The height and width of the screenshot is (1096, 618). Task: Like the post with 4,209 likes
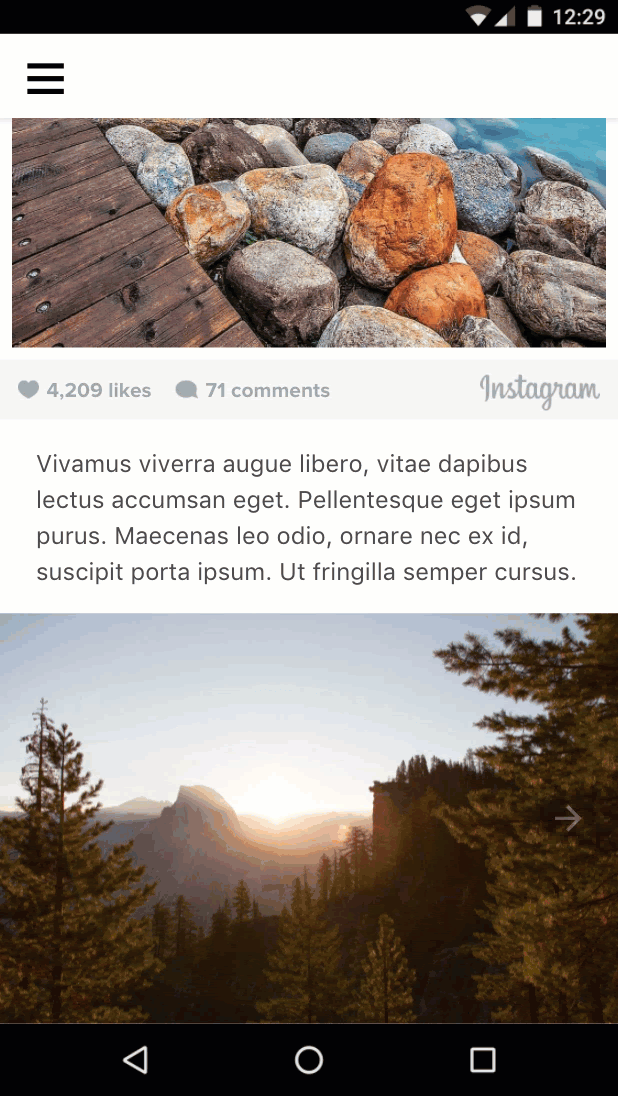[29, 390]
